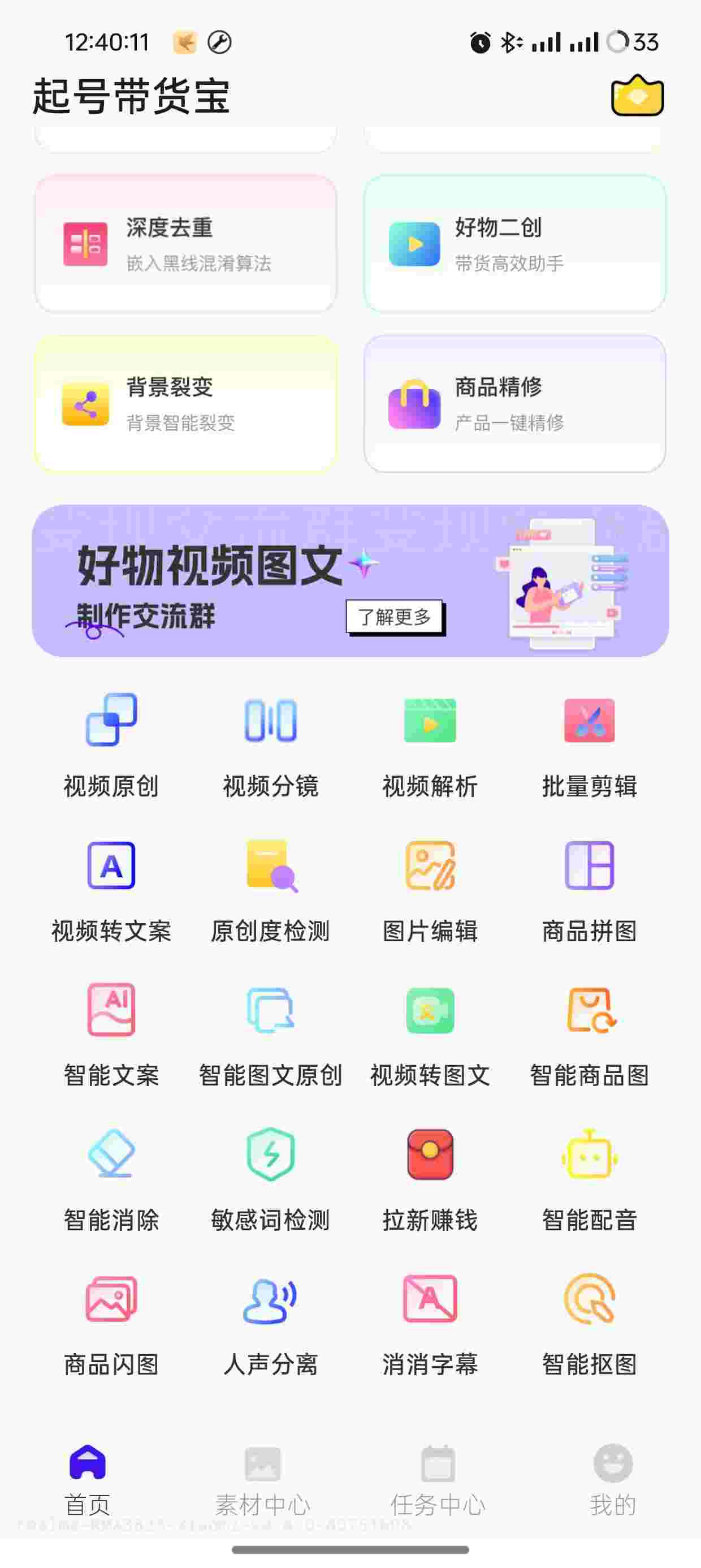Tap 了解更多 on the banner
The height and width of the screenshot is (1568, 701).
(x=395, y=617)
